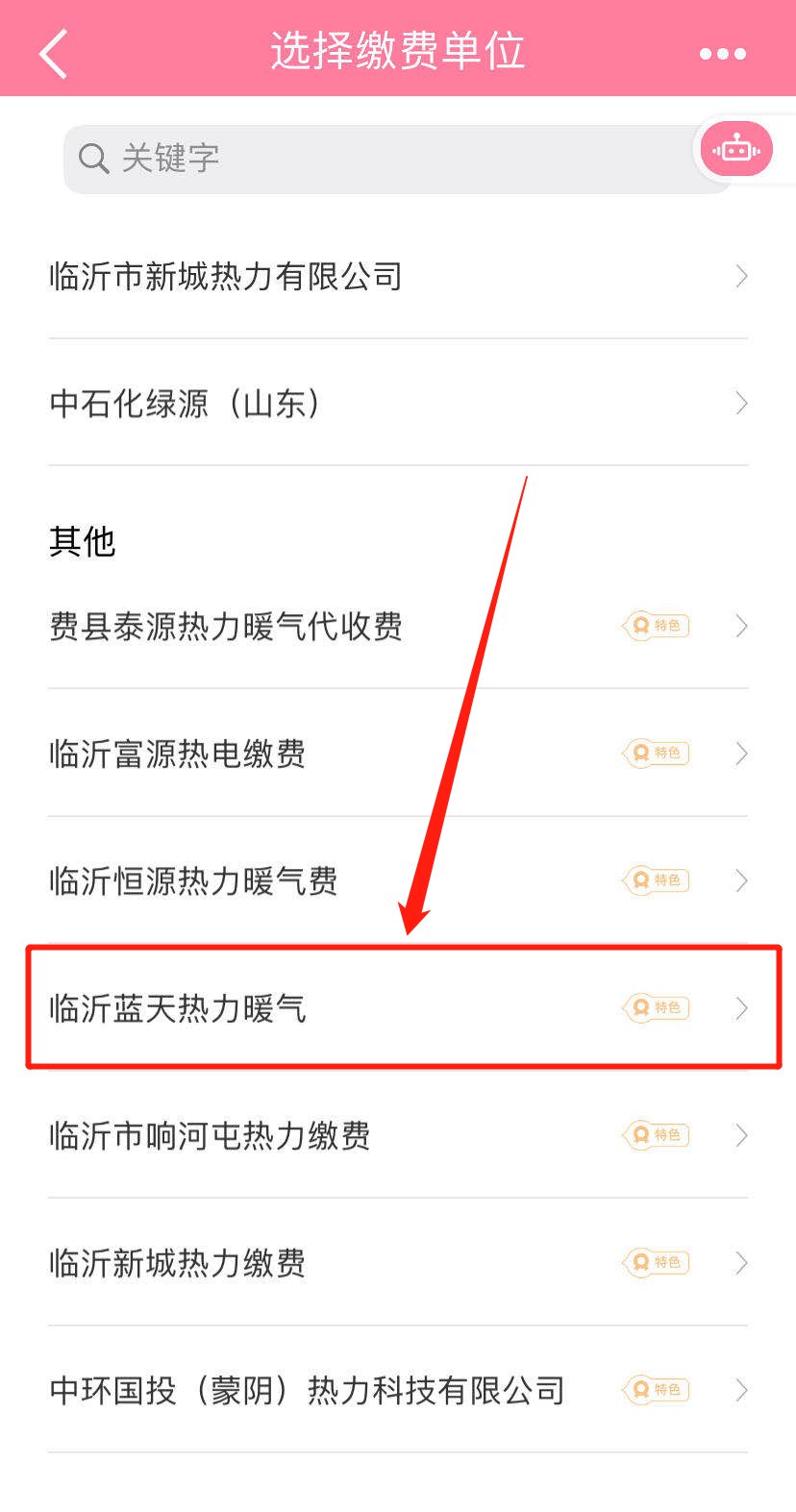Choose 临沂恒源热力暖气费
The height and width of the screenshot is (1512, 796).
397,880
